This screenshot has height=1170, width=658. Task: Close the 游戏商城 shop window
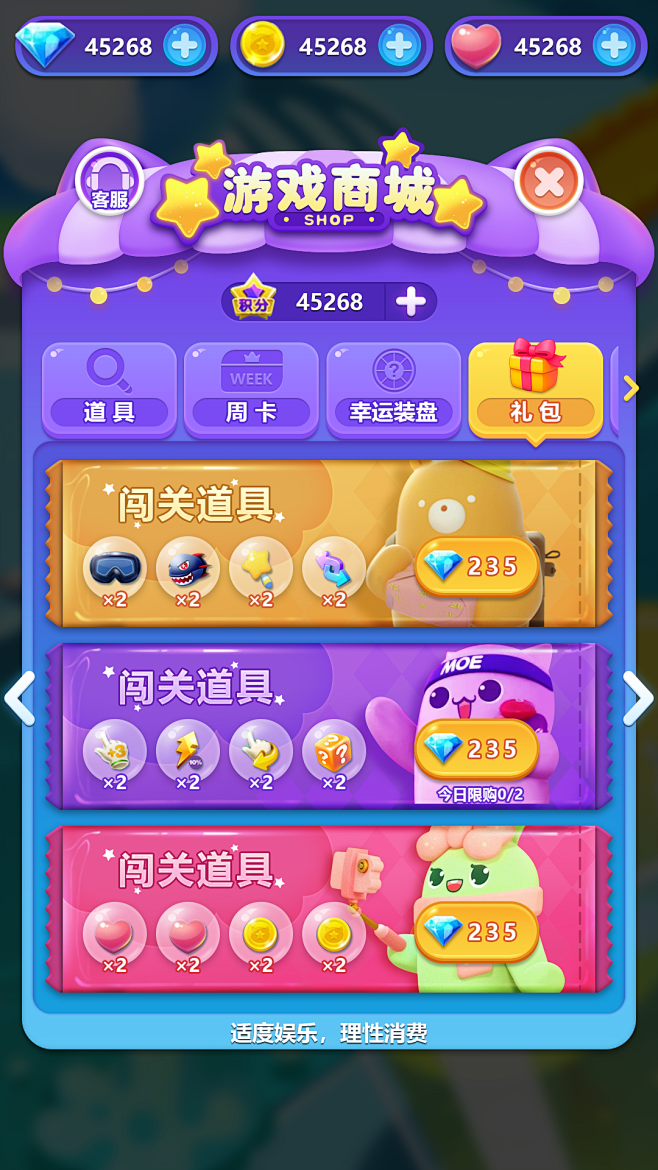pos(549,181)
